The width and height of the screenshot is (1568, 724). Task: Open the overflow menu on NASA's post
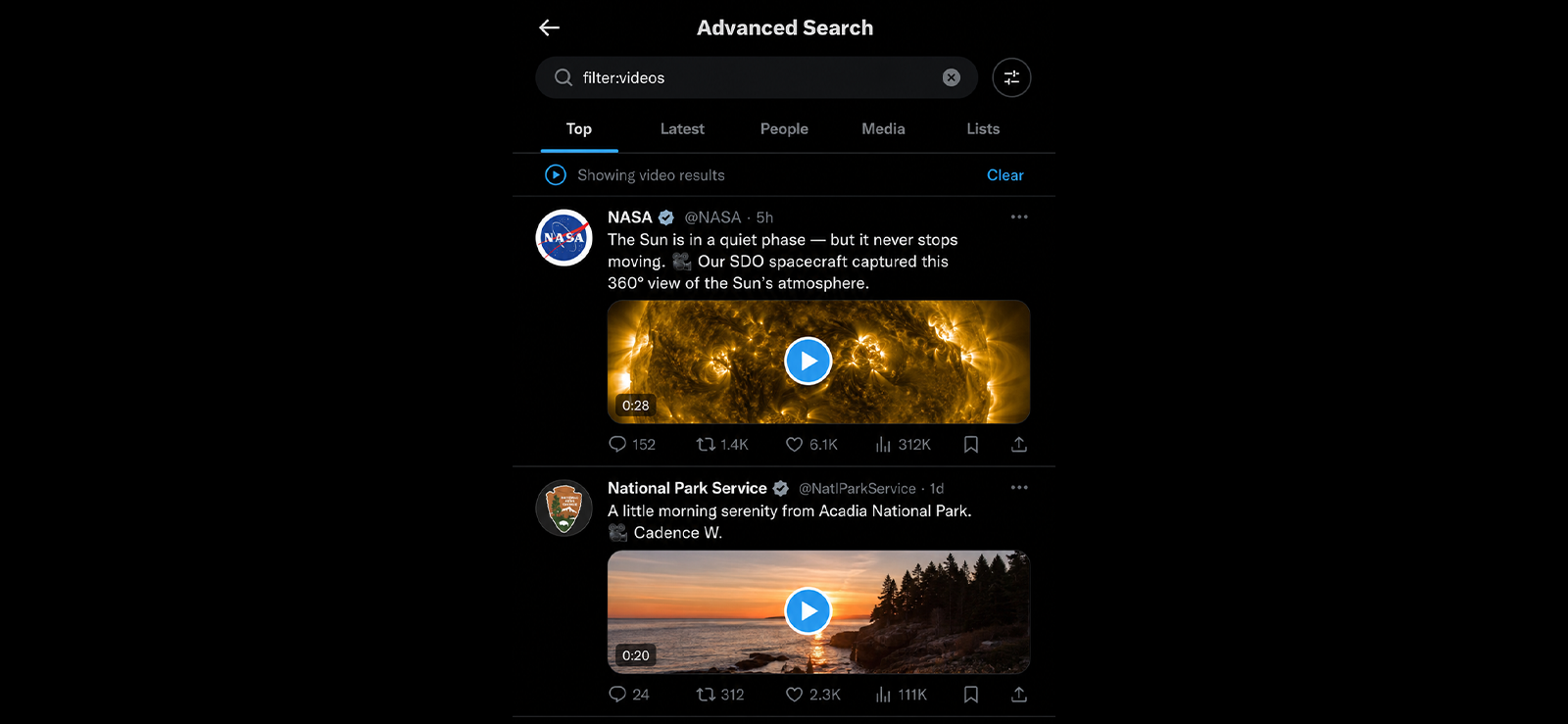point(1019,217)
